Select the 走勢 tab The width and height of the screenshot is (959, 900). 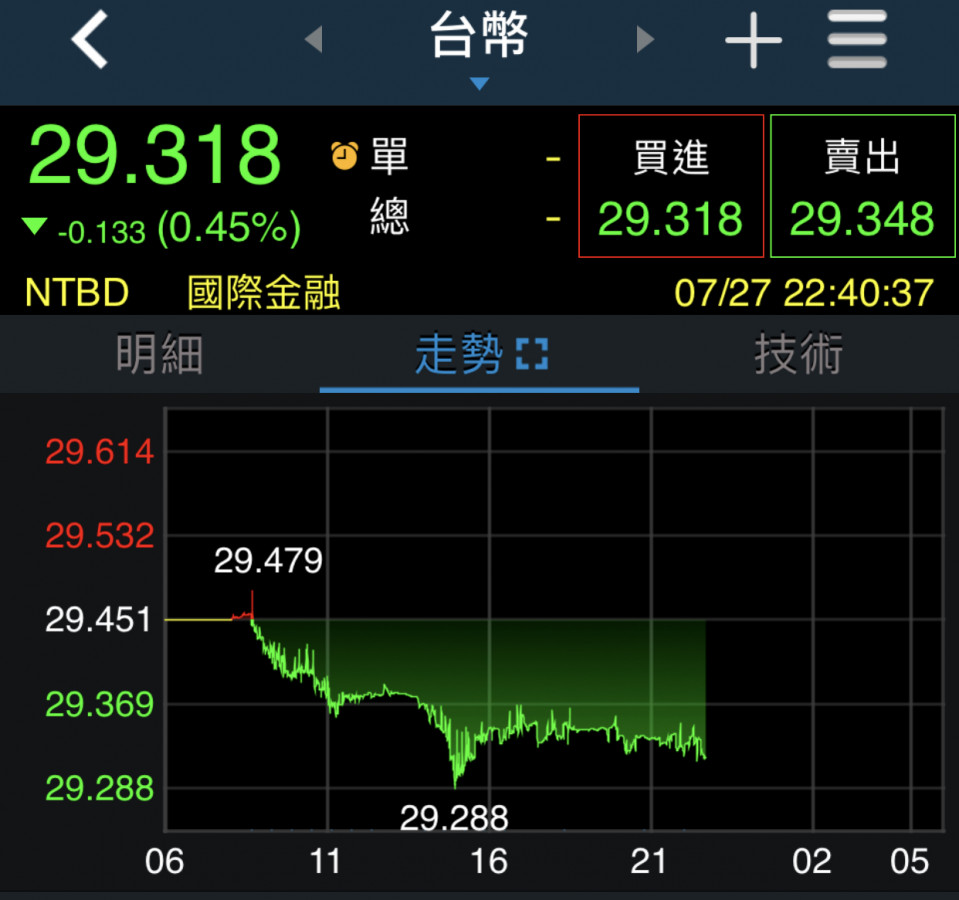459,355
